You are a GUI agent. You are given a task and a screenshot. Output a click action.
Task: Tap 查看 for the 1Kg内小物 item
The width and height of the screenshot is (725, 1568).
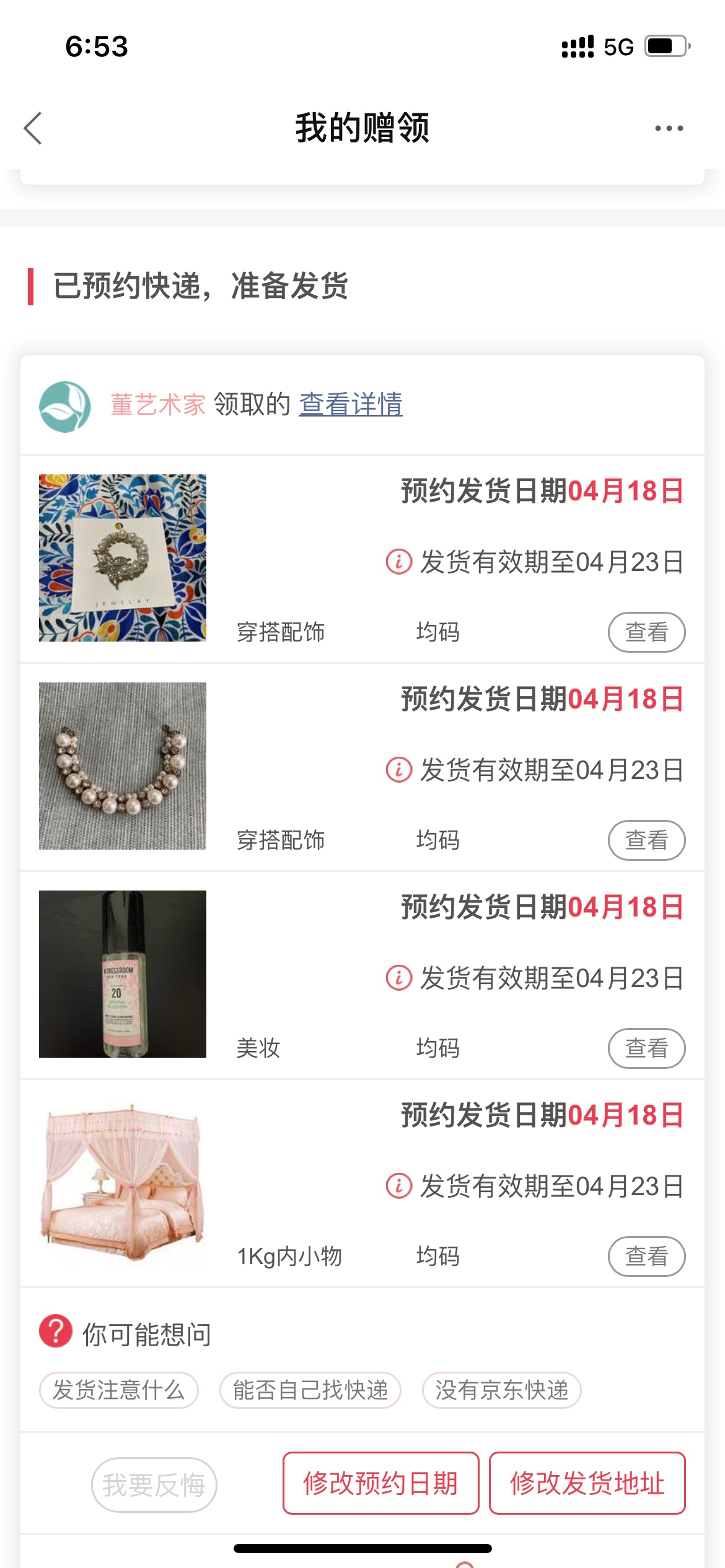click(646, 1257)
